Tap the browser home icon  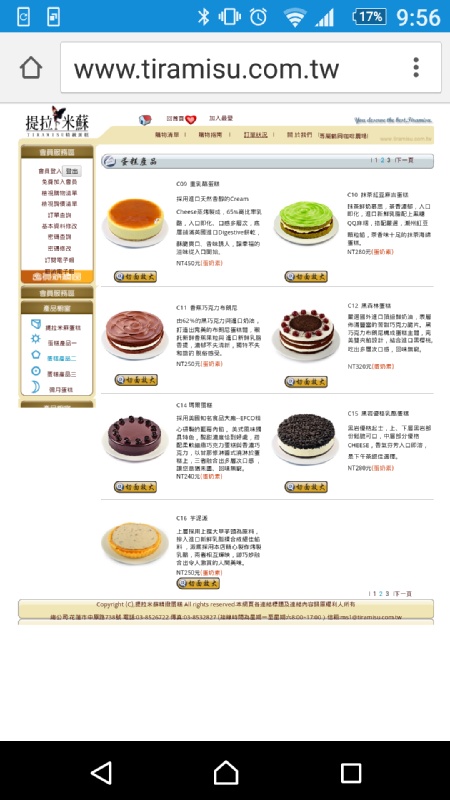pyautogui.click(x=31, y=67)
